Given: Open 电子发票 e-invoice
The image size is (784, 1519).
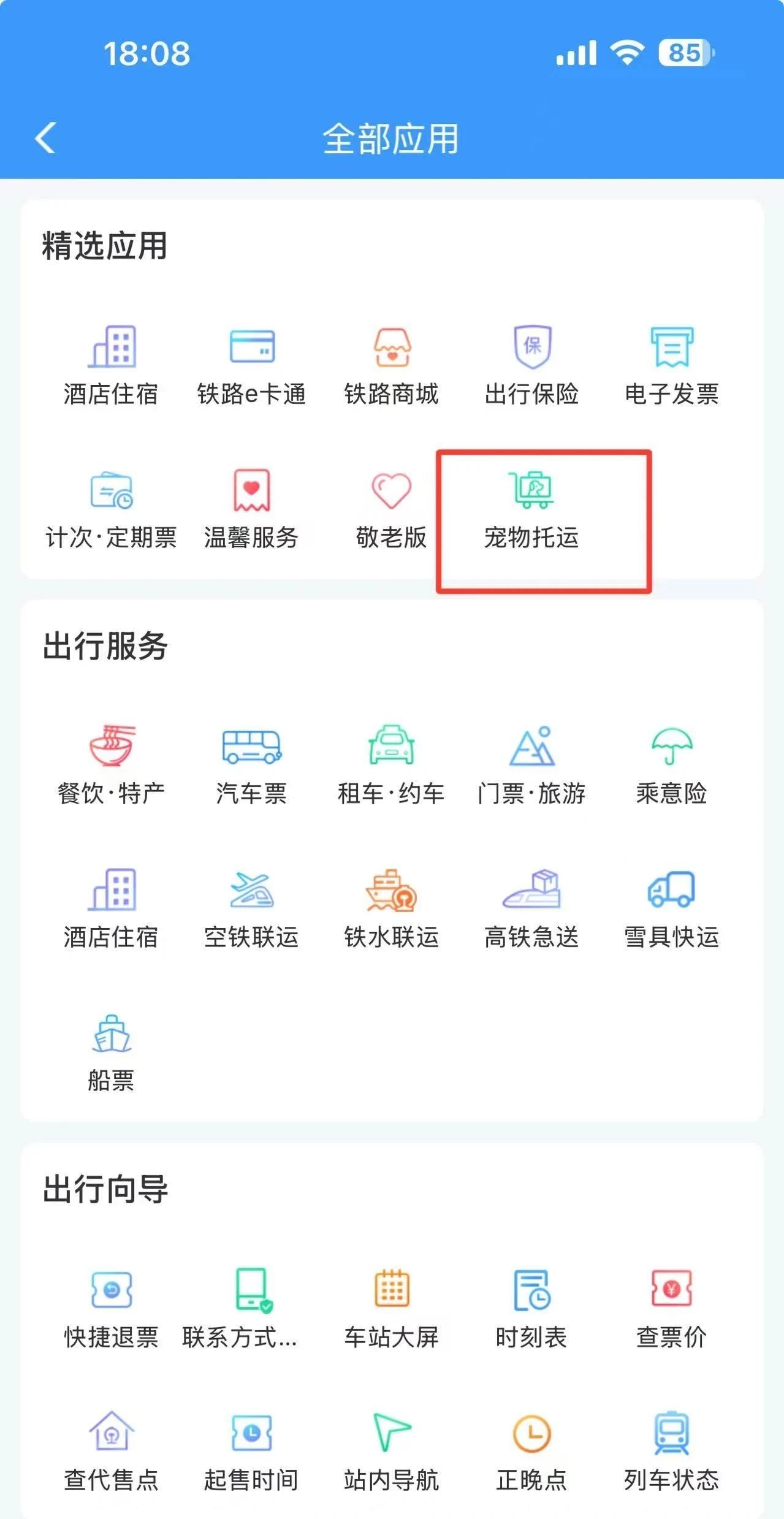Looking at the screenshot, I should pos(671,366).
